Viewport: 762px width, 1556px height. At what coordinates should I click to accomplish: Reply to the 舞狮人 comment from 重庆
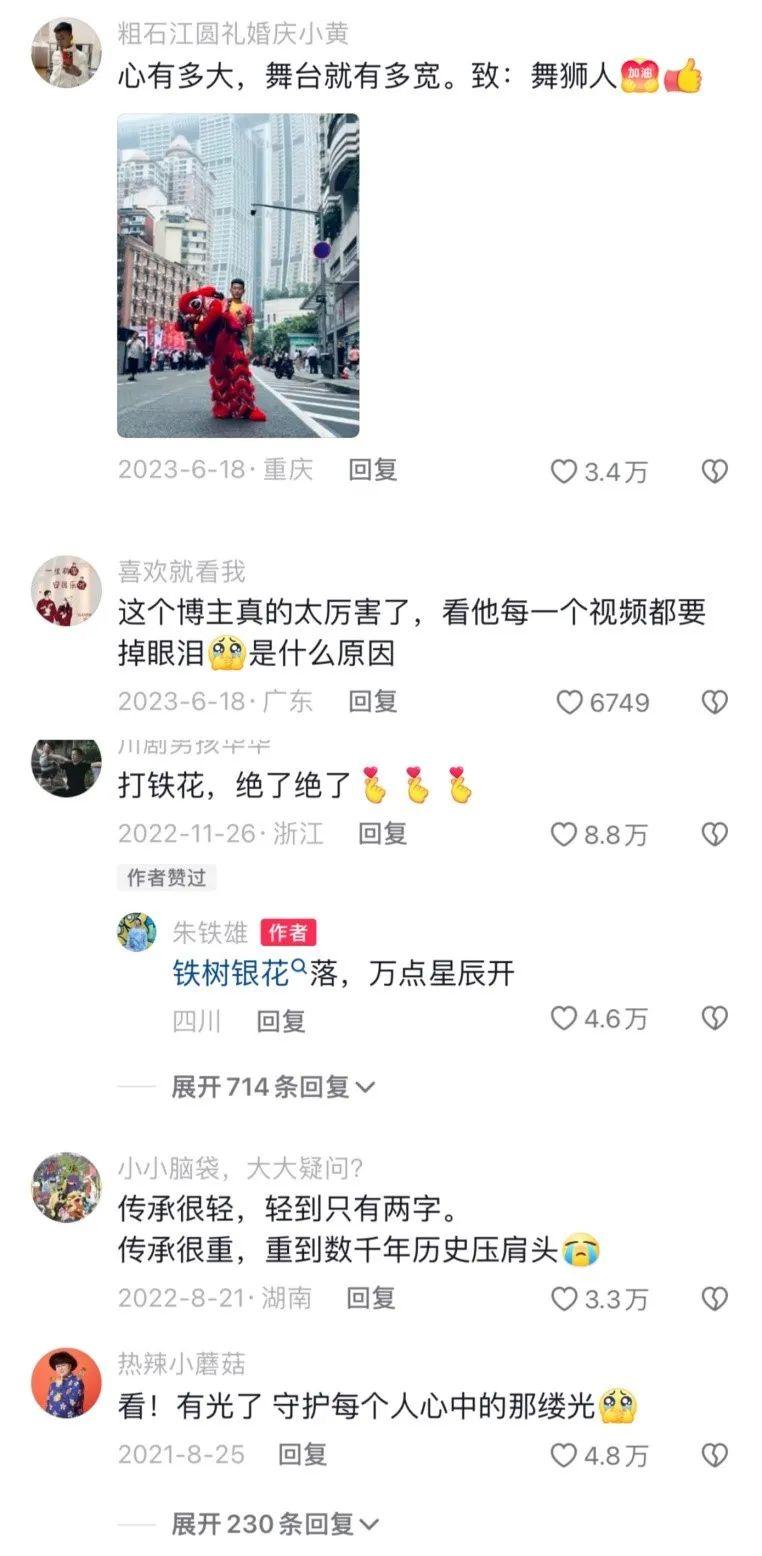click(373, 470)
